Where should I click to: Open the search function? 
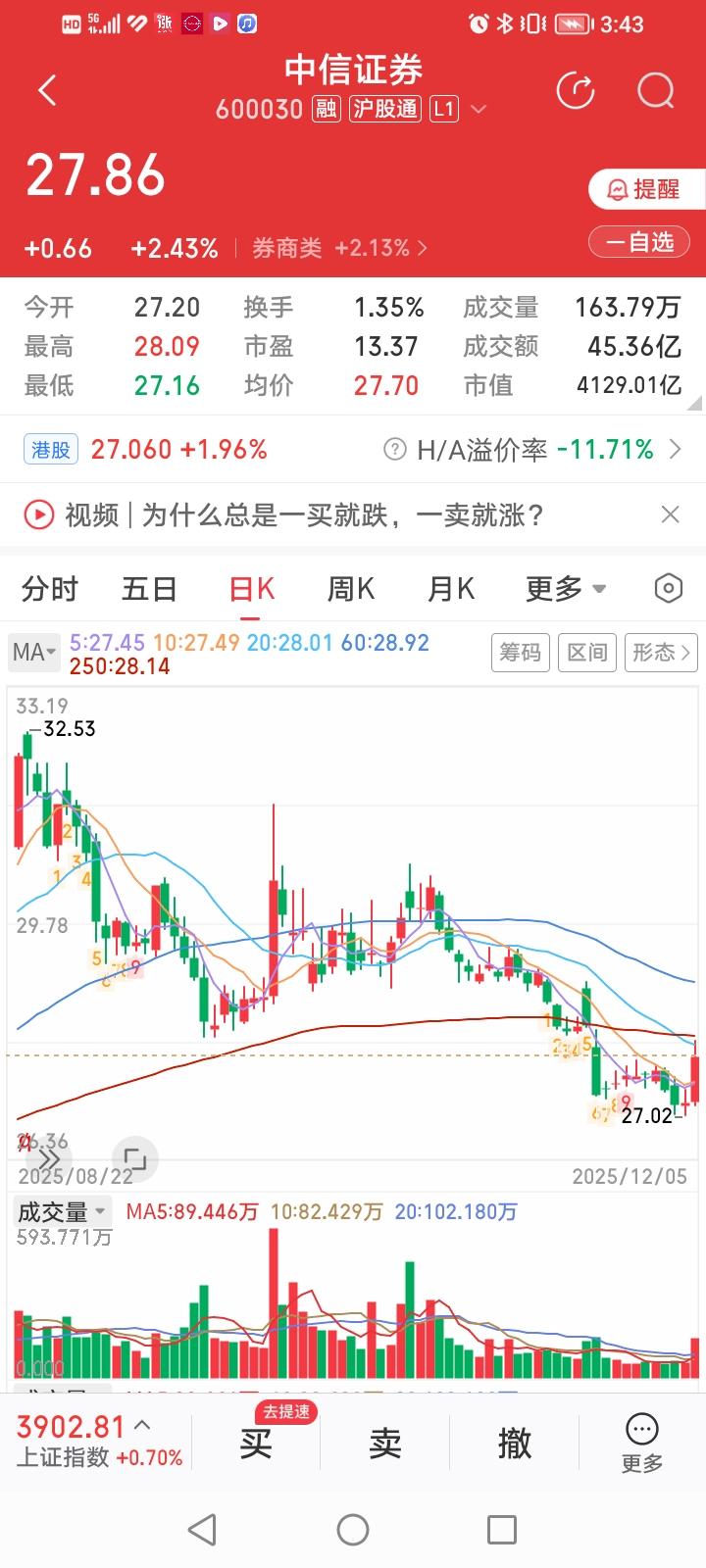pos(654,90)
